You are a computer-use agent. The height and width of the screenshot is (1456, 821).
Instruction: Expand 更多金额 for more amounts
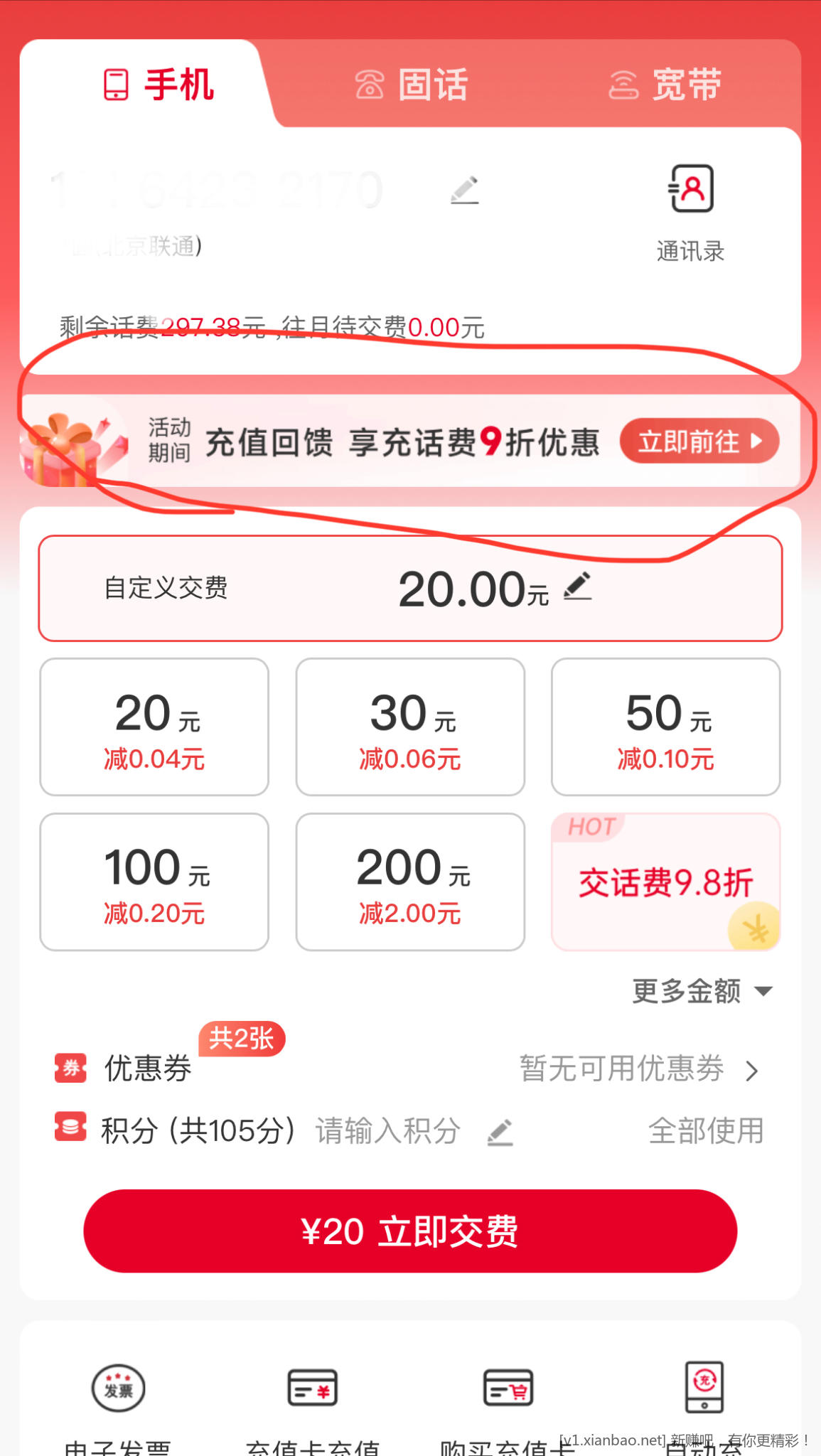click(702, 991)
